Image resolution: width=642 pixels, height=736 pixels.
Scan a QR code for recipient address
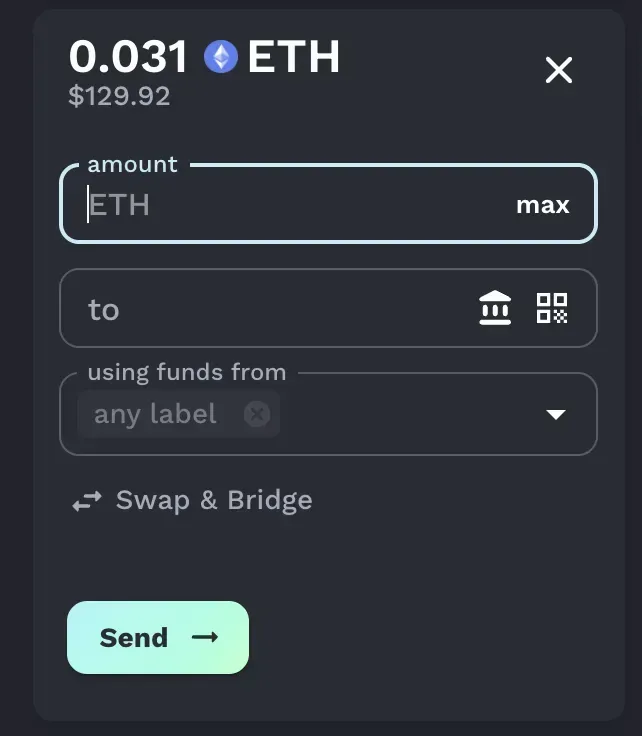point(552,308)
